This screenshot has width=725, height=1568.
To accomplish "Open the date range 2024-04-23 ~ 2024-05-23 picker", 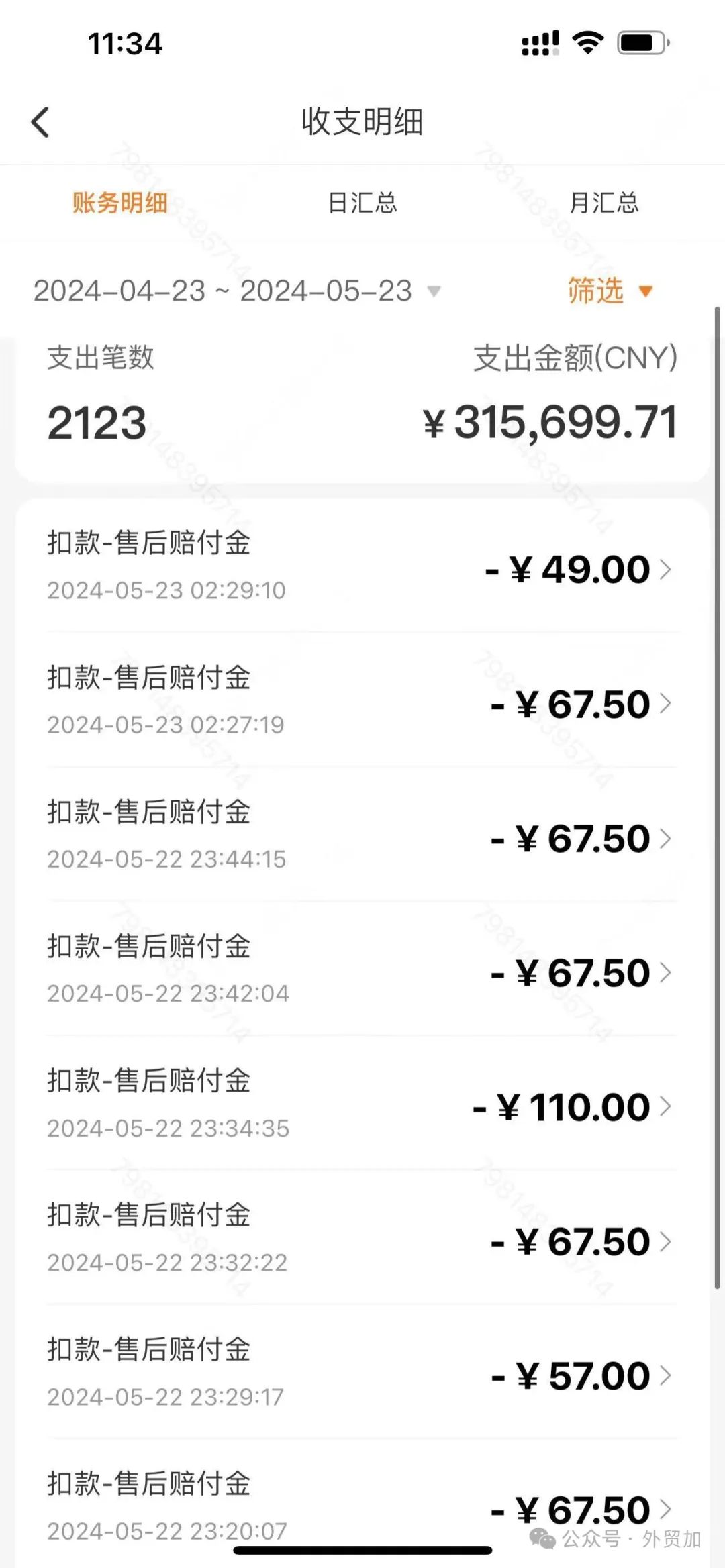I will click(x=237, y=291).
